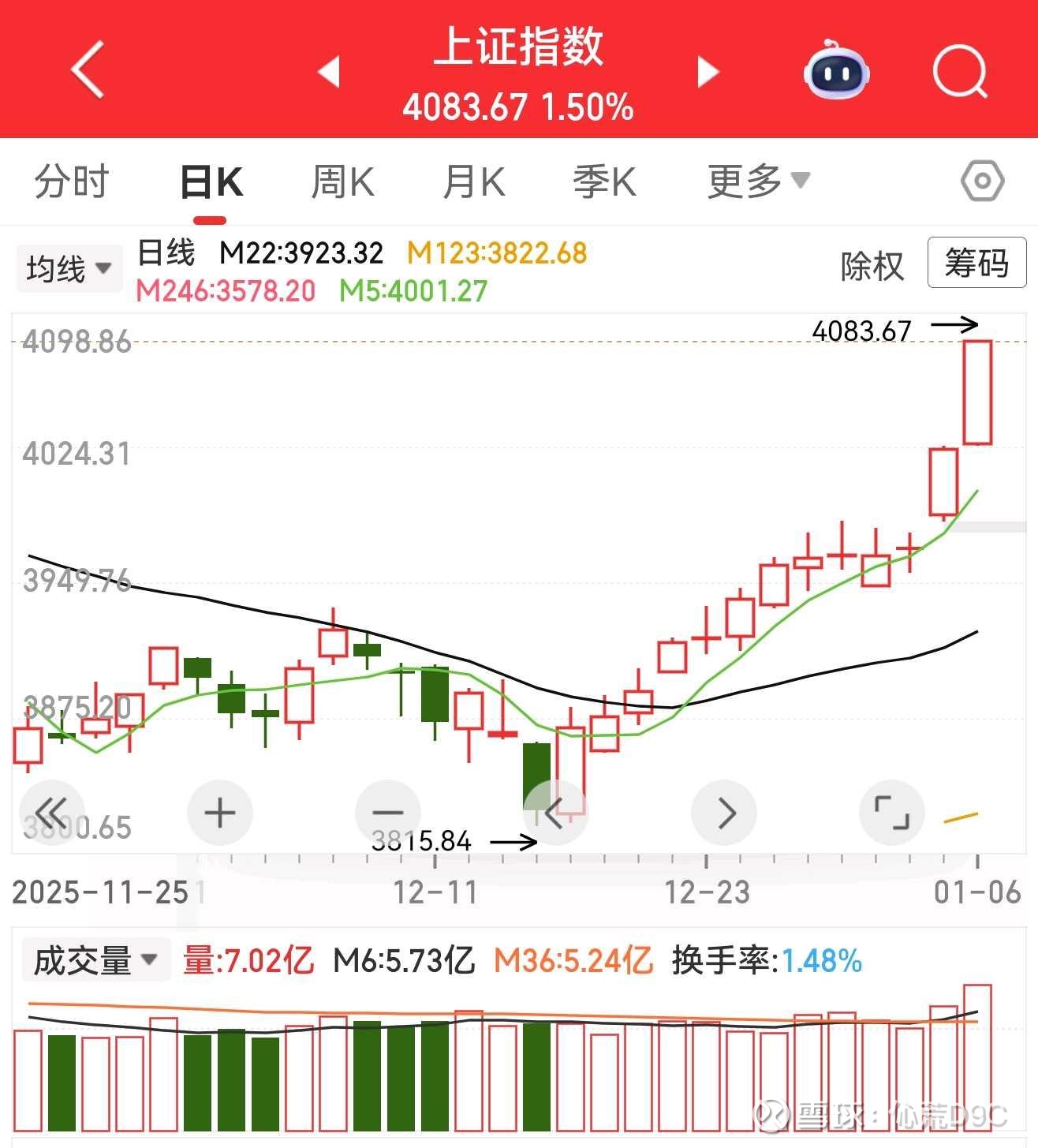Viewport: 1038px width, 1148px height.
Task: Enter fullscreen chart mode
Action: click(x=891, y=813)
